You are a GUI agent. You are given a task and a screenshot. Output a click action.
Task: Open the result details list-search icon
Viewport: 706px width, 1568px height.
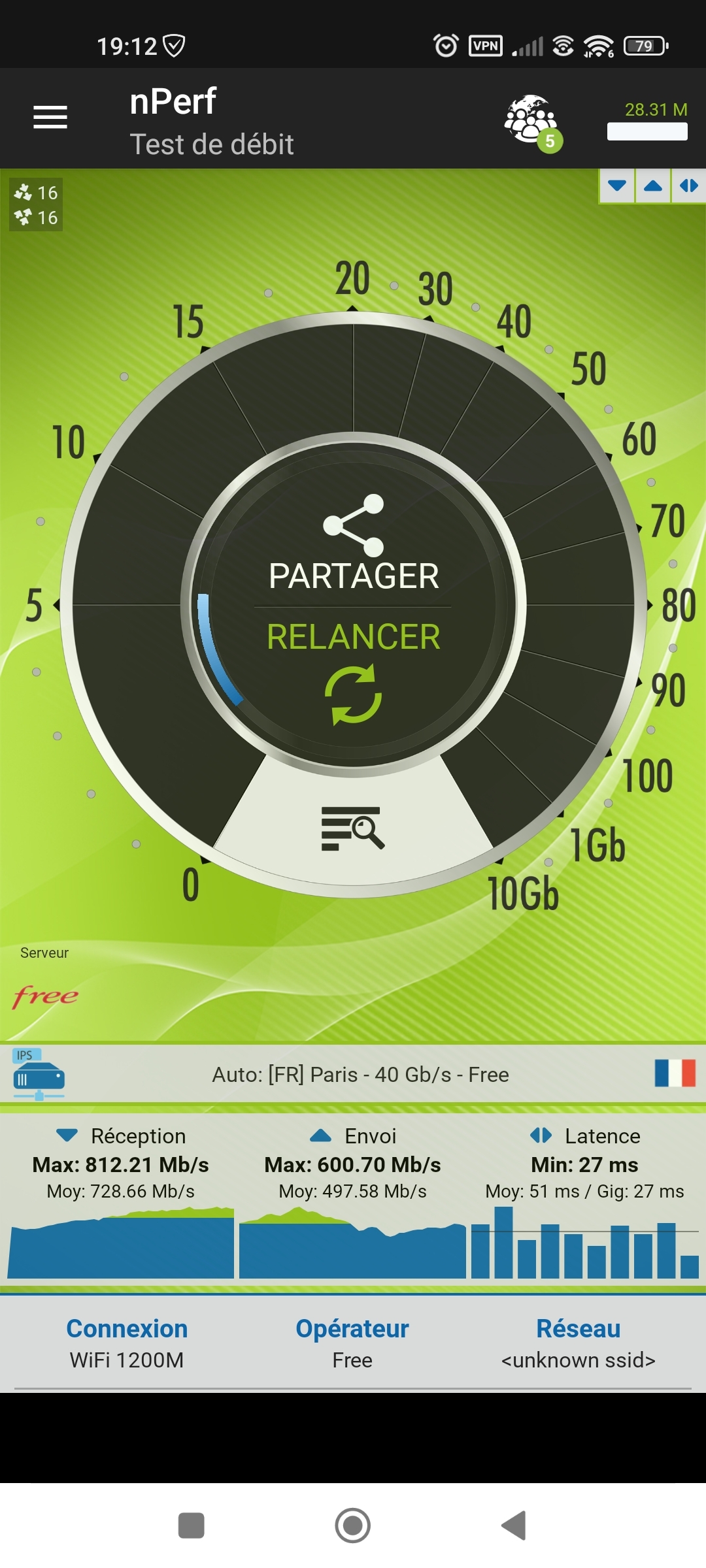(353, 828)
